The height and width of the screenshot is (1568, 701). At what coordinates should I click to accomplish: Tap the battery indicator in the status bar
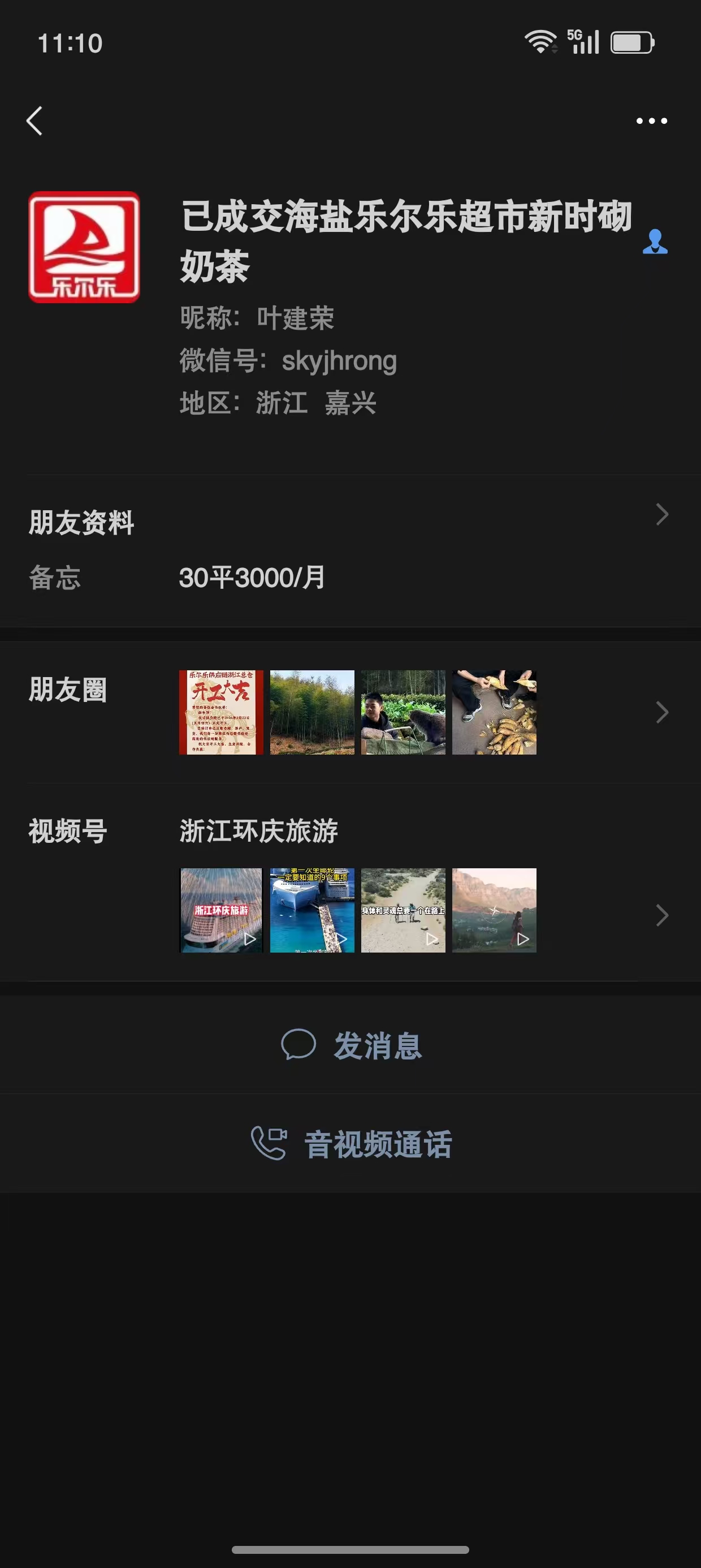tap(630, 41)
